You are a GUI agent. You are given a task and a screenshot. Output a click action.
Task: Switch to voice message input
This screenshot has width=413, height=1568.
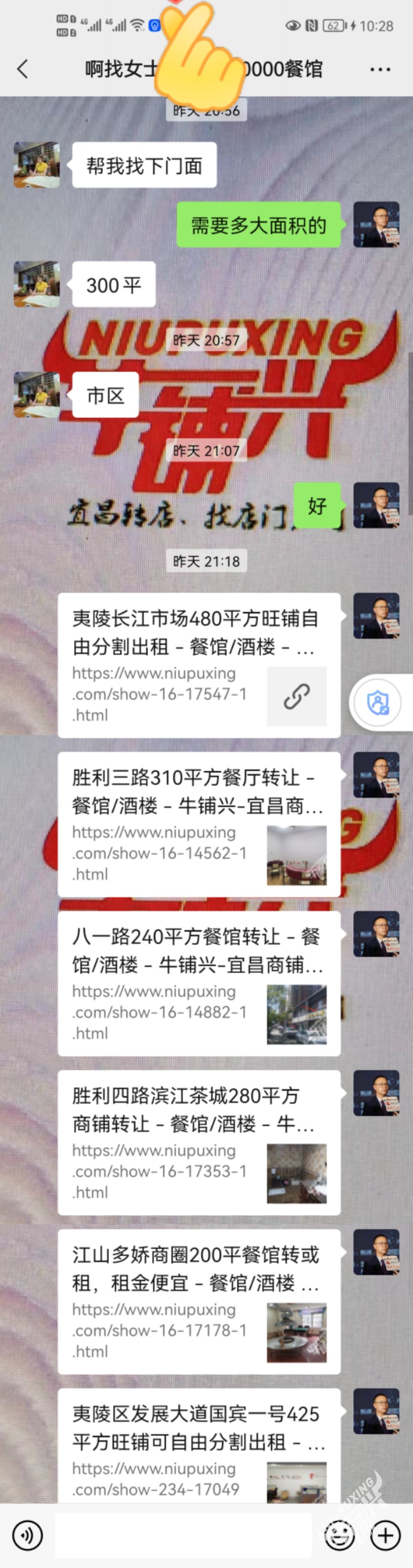click(28, 1536)
